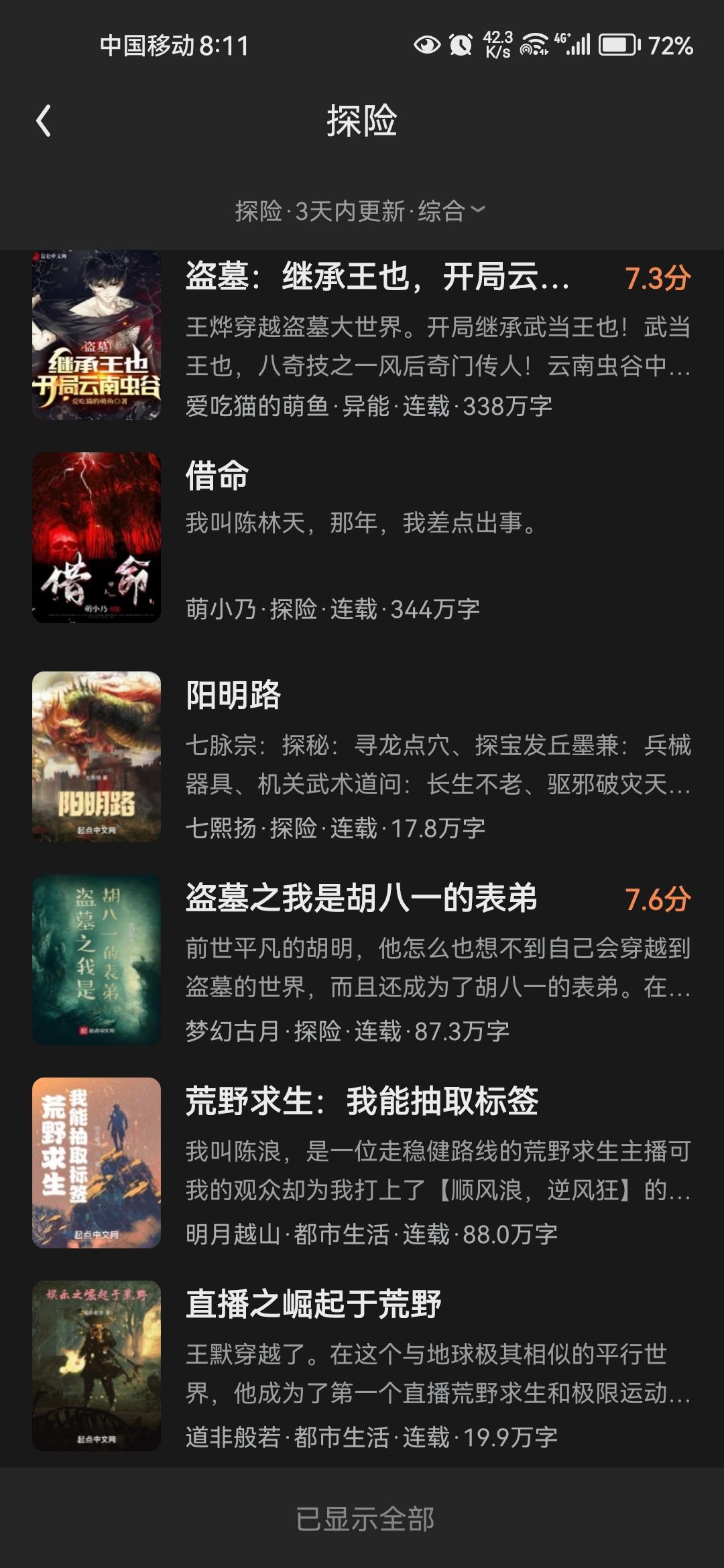Screen dimensions: 724x1568
Task: Go back from the 探险 page
Action: (44, 121)
